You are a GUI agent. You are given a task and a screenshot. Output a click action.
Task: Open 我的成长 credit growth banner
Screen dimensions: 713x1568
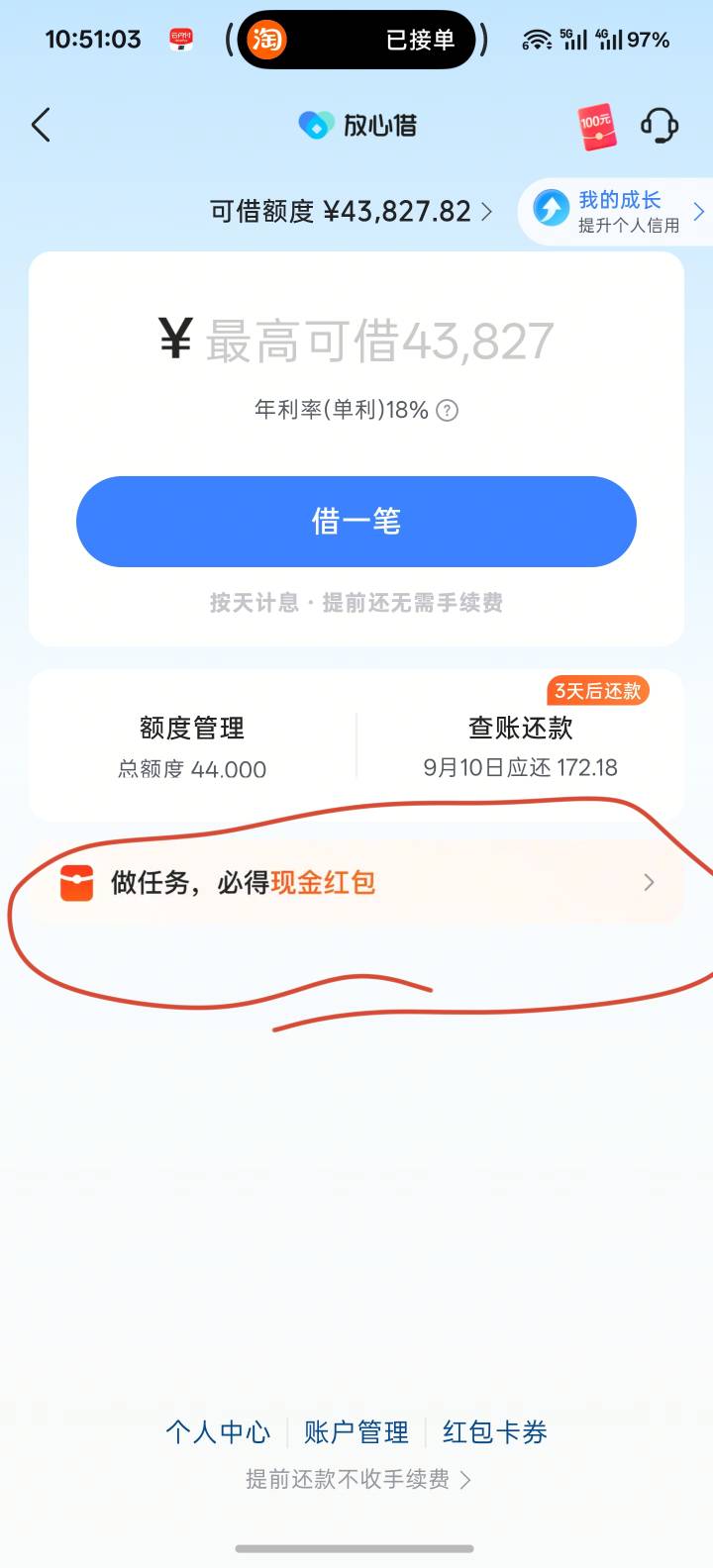tap(616, 212)
